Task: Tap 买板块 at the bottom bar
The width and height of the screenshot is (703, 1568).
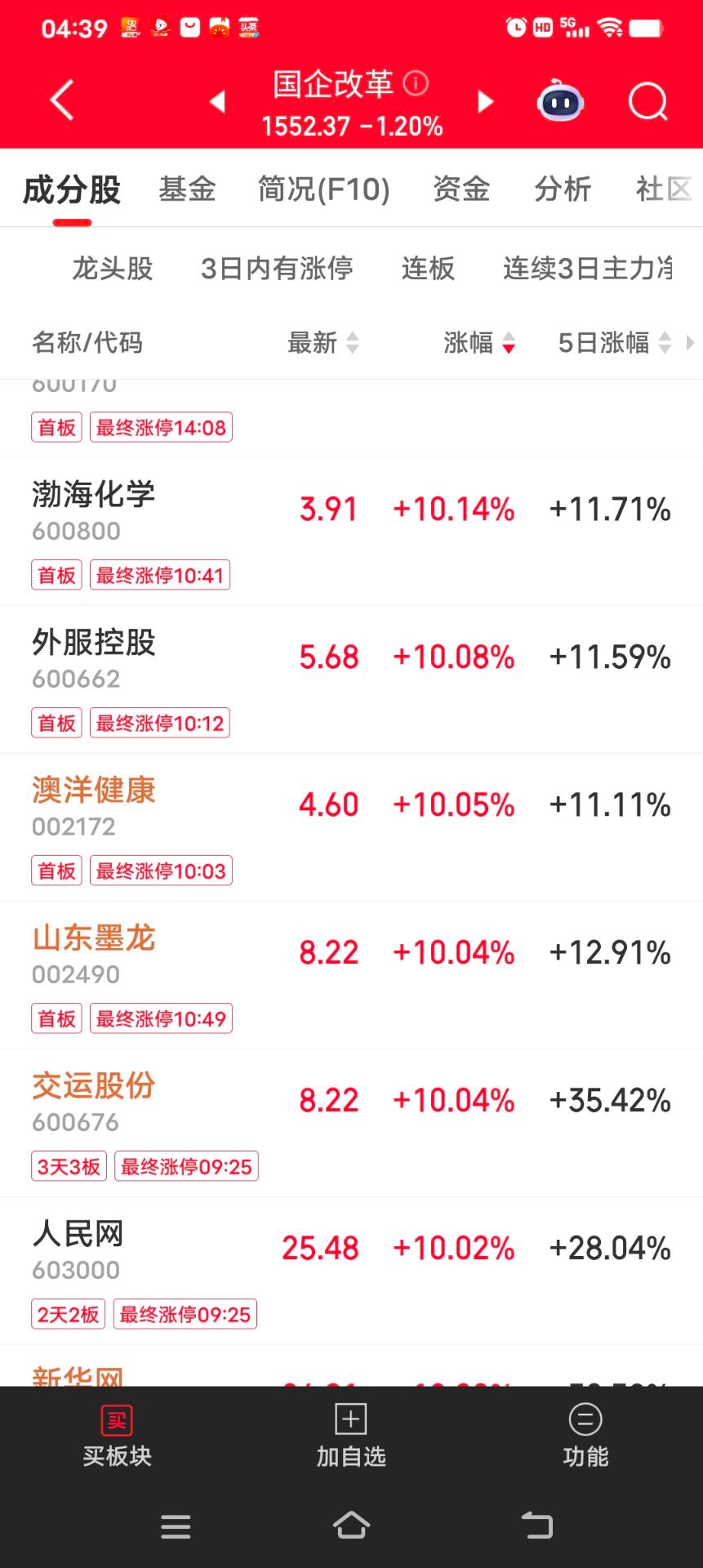Action: coord(117,1437)
